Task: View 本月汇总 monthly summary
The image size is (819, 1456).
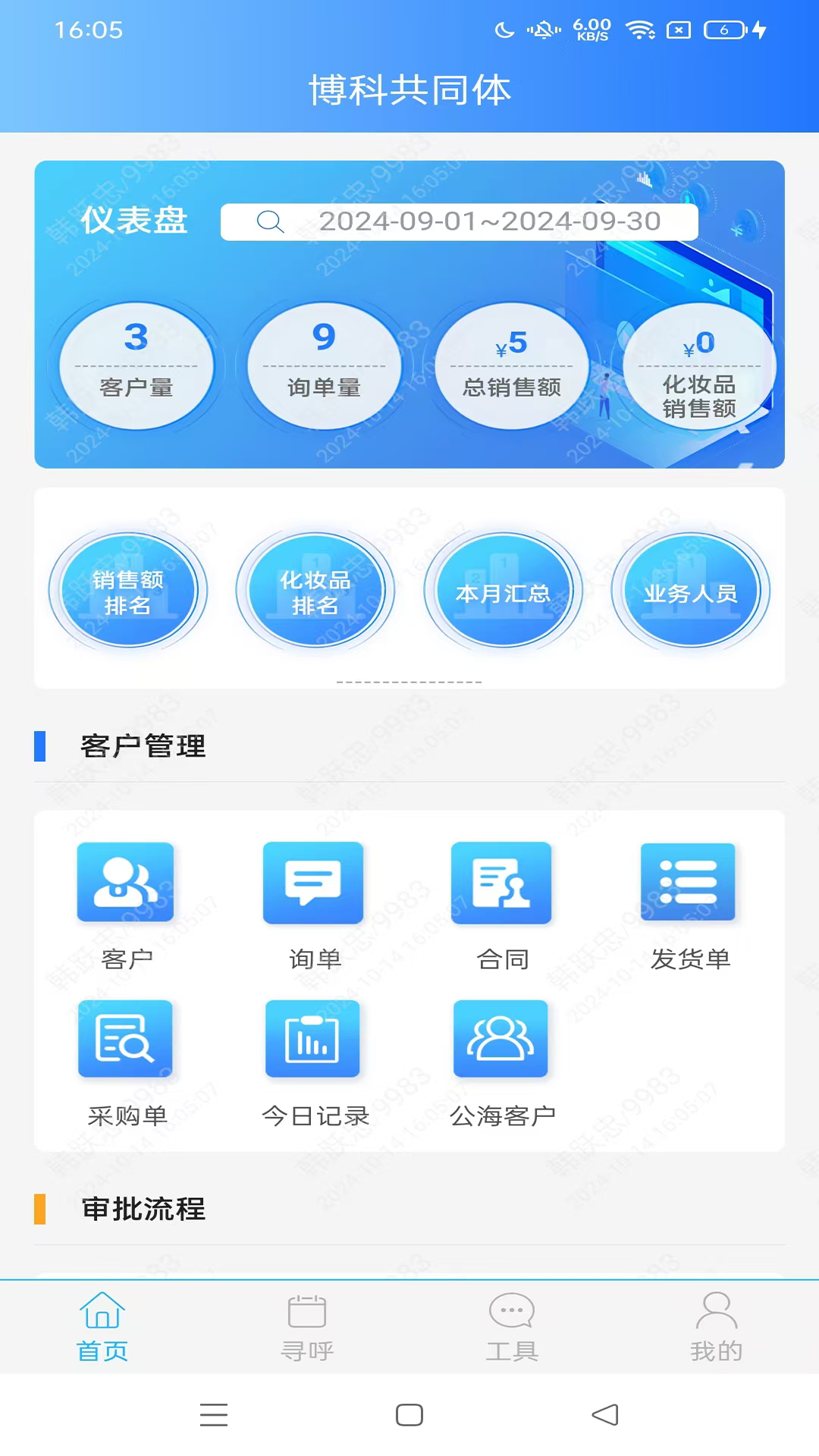Action: point(503,591)
